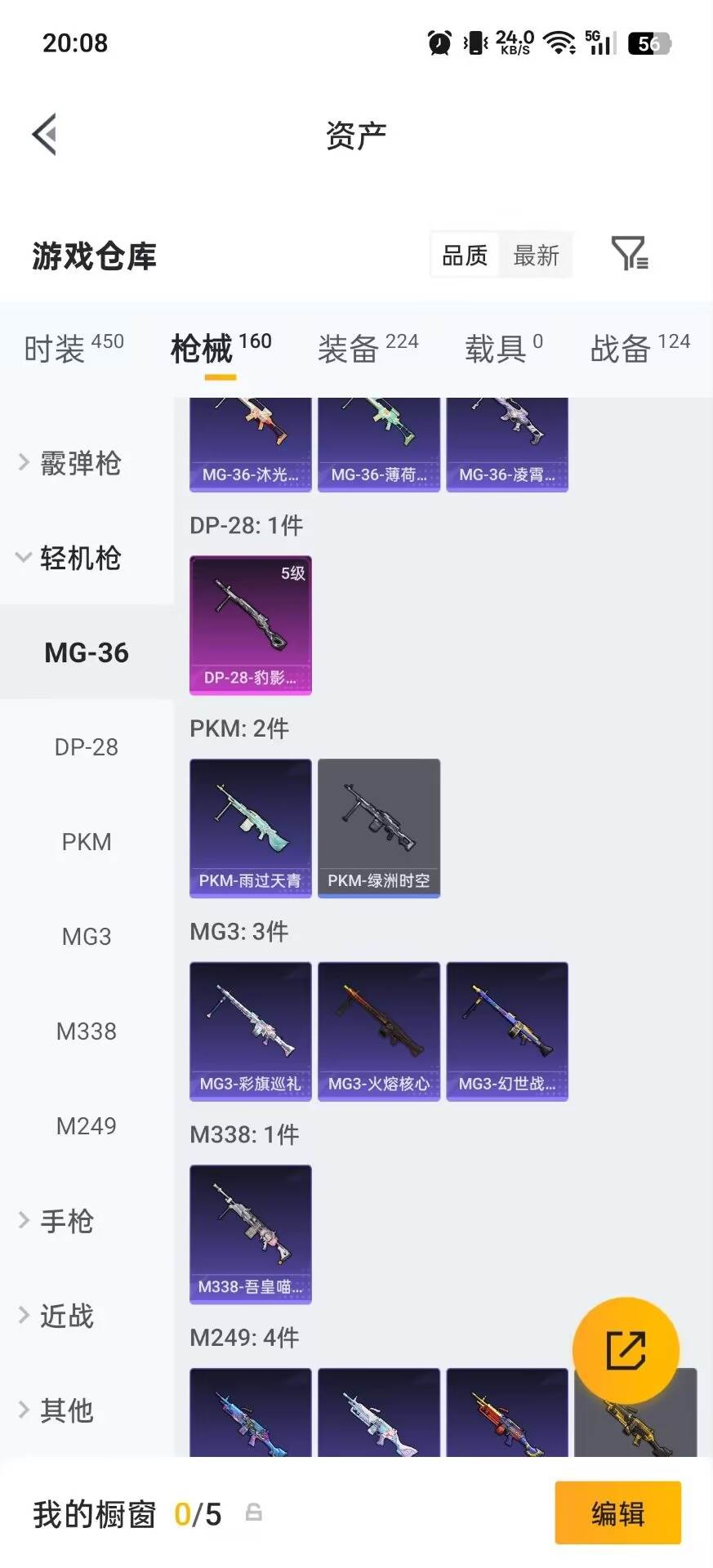Screen dimensions: 713x1568
Task: Open the filter funnel icon
Action: tap(630, 254)
